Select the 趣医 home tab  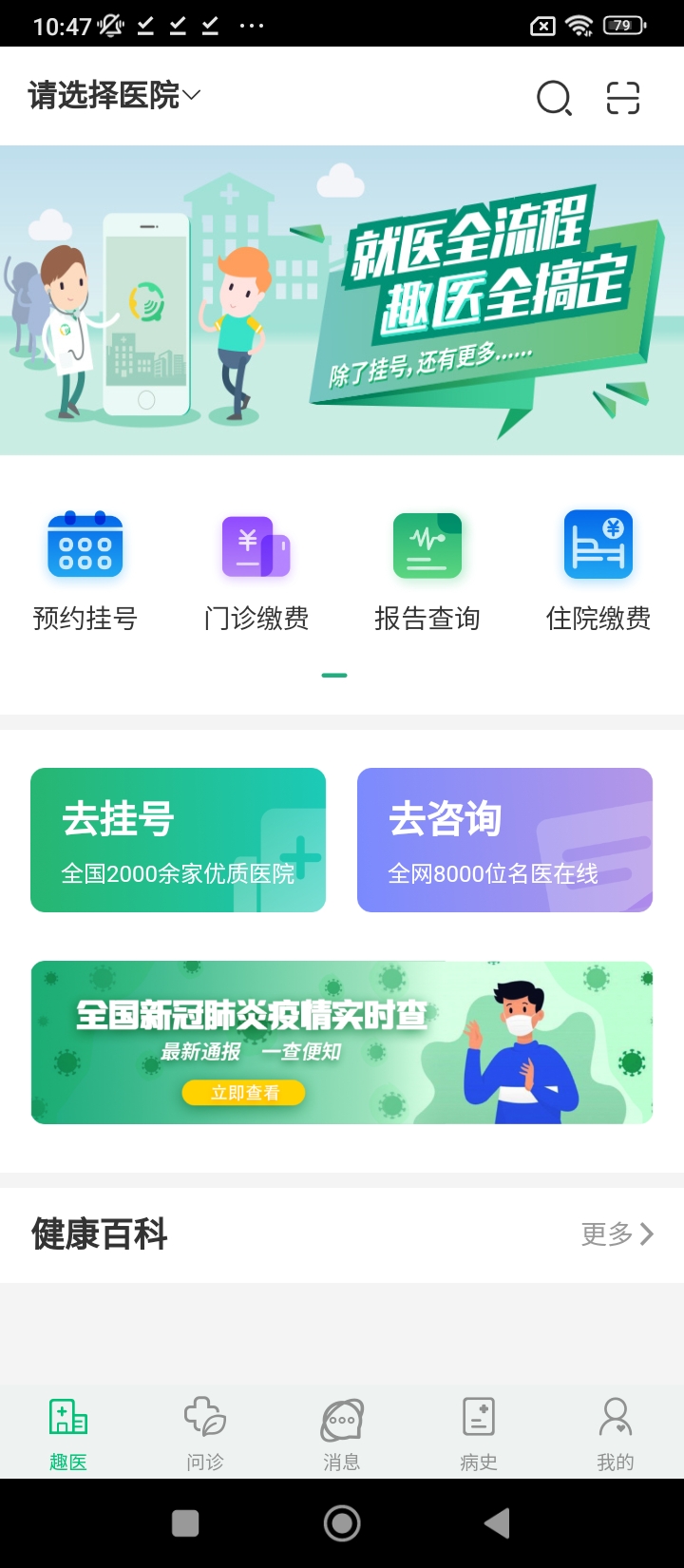68,1433
